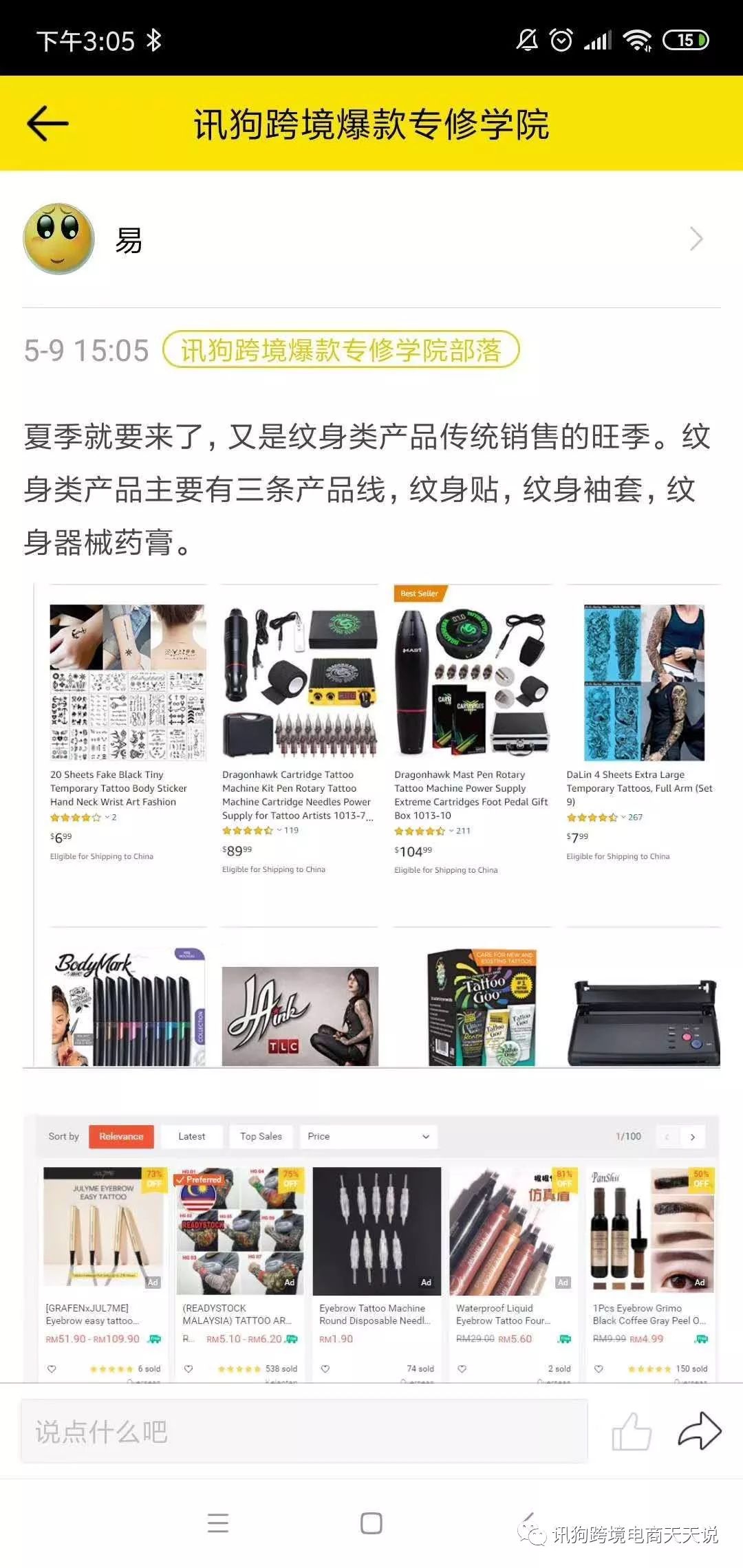Tap the 说点什么吧 comment field
Image resolution: width=743 pixels, height=1568 pixels.
pos(303,1431)
